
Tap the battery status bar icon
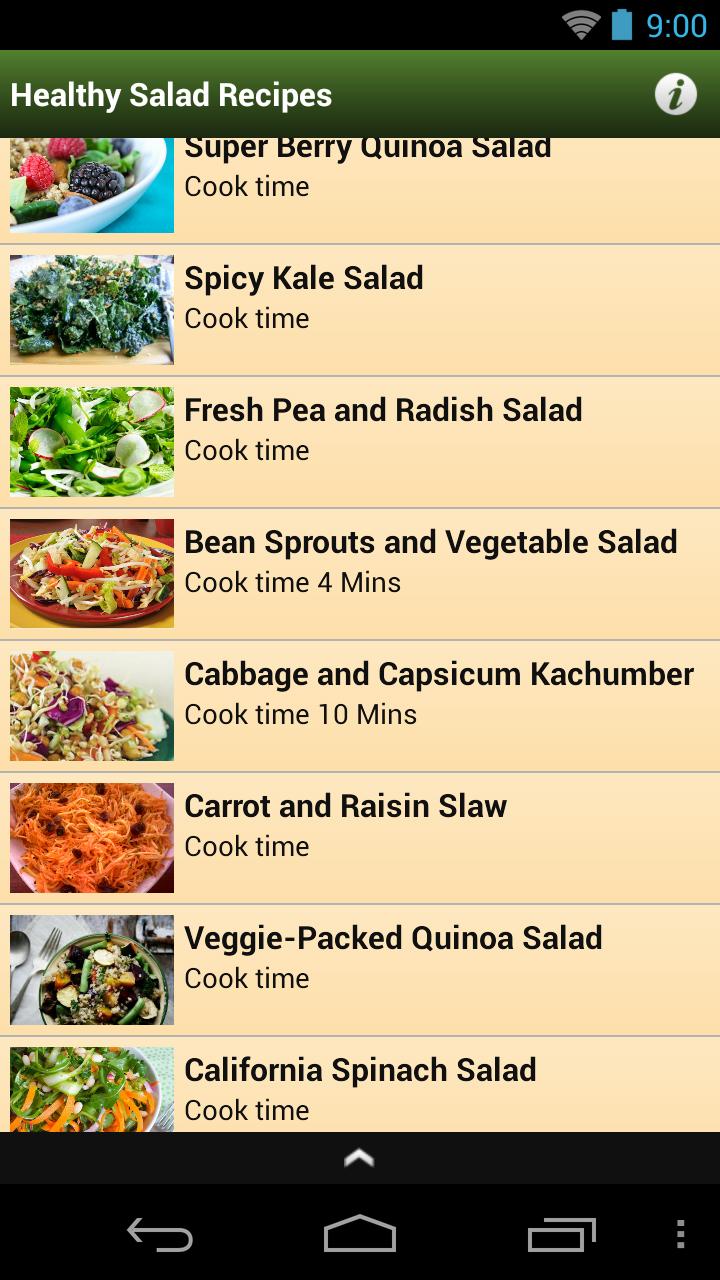[x=620, y=24]
